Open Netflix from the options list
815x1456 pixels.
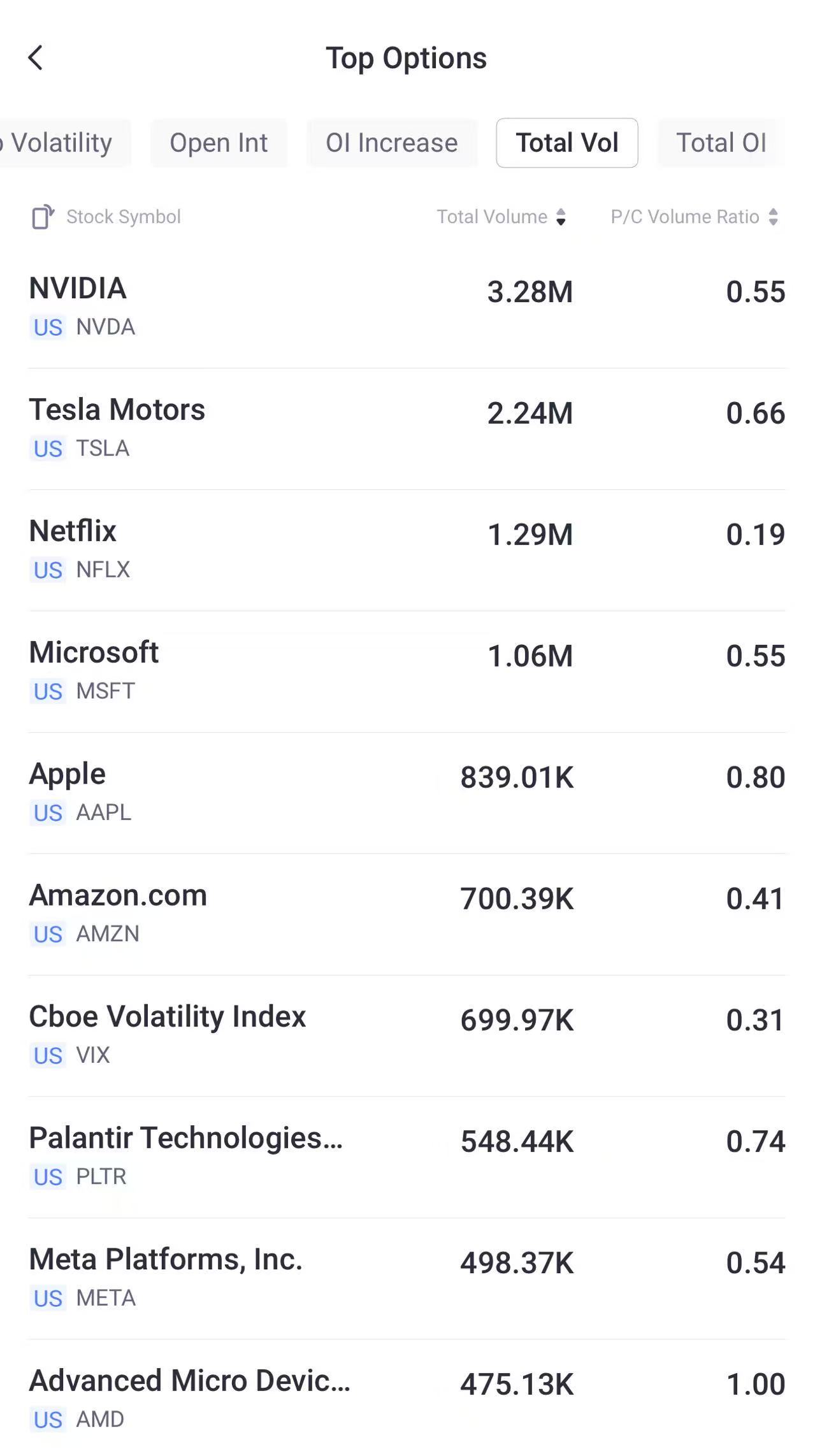pos(73,530)
